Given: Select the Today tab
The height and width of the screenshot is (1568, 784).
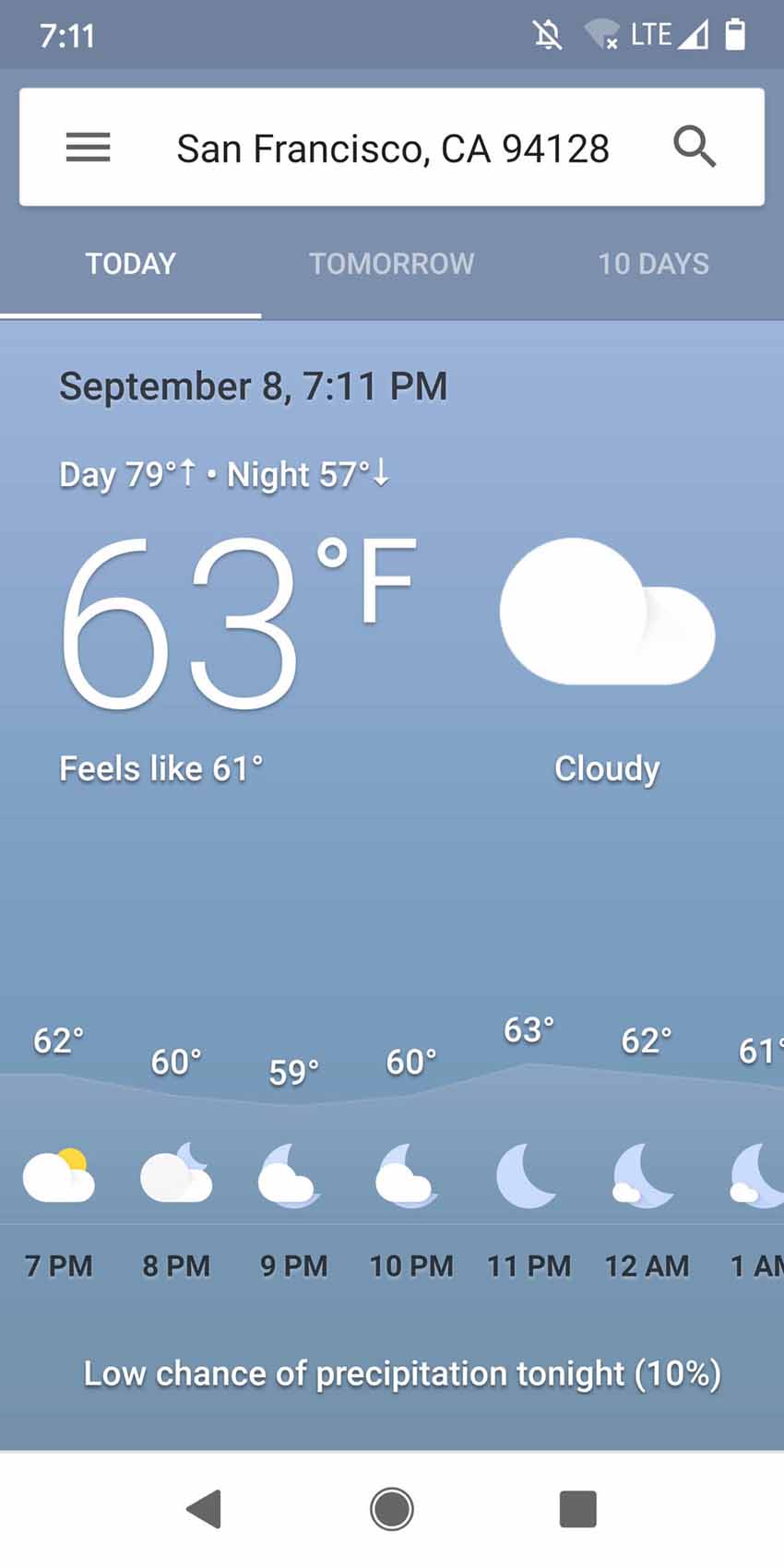Looking at the screenshot, I should pyautogui.click(x=130, y=265).
